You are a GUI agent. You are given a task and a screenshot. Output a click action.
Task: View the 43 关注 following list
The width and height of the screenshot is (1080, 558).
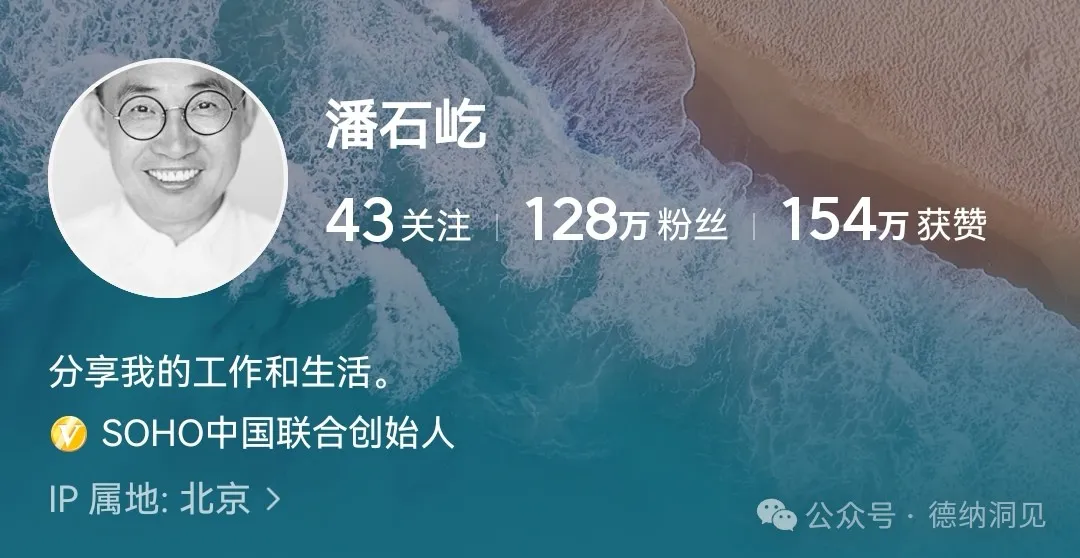(397, 222)
